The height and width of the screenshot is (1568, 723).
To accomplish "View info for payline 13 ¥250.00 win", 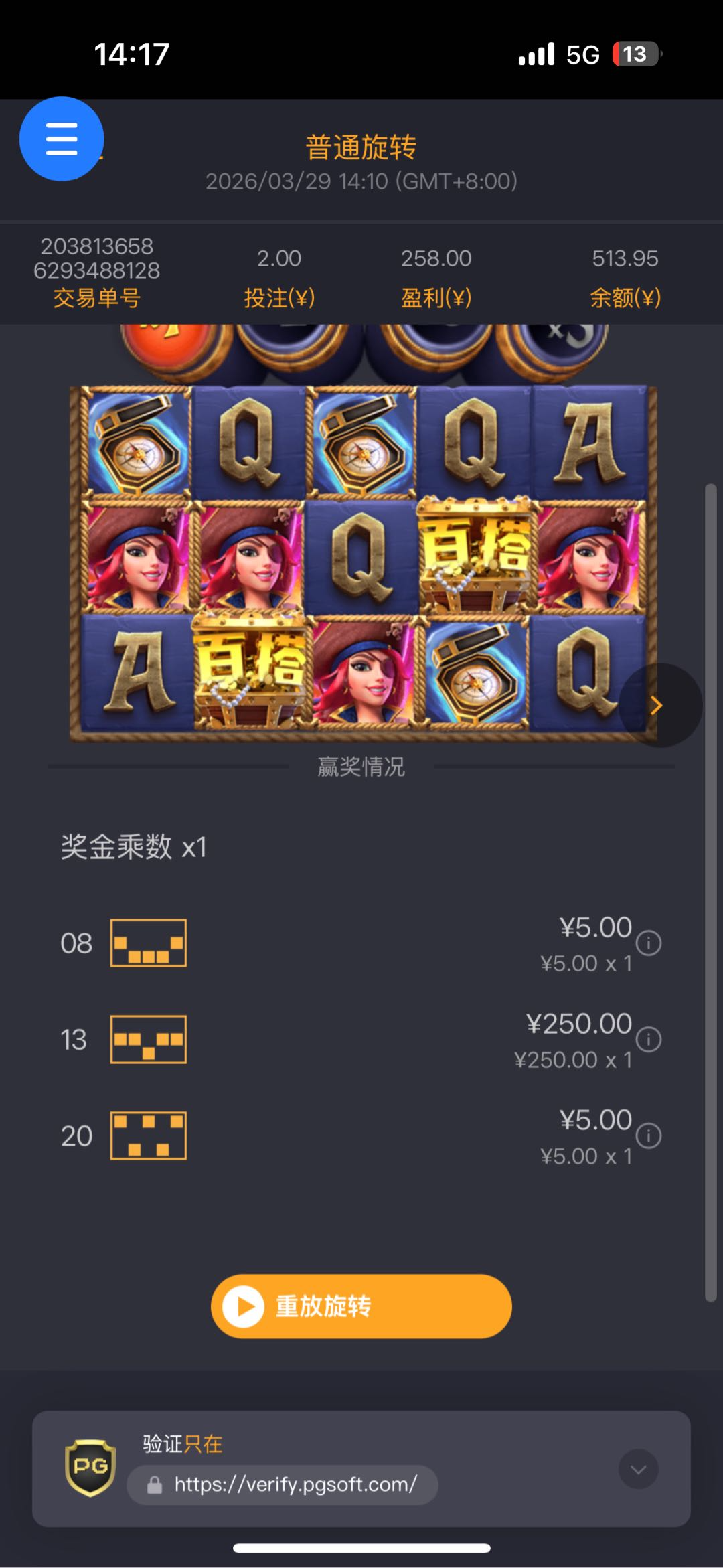I will point(648,1040).
